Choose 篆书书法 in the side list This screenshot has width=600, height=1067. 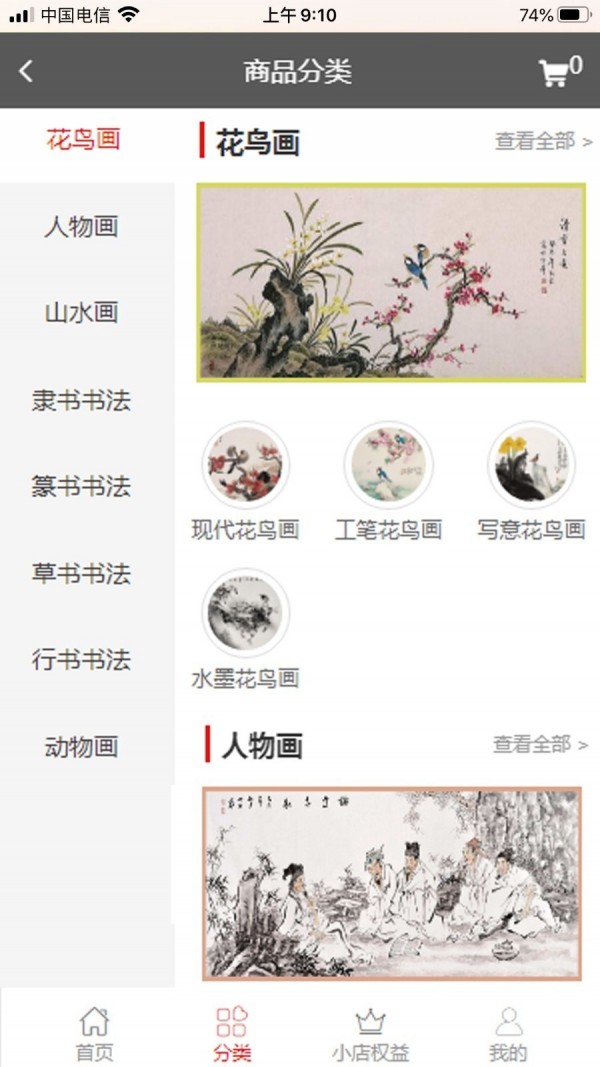coord(82,487)
